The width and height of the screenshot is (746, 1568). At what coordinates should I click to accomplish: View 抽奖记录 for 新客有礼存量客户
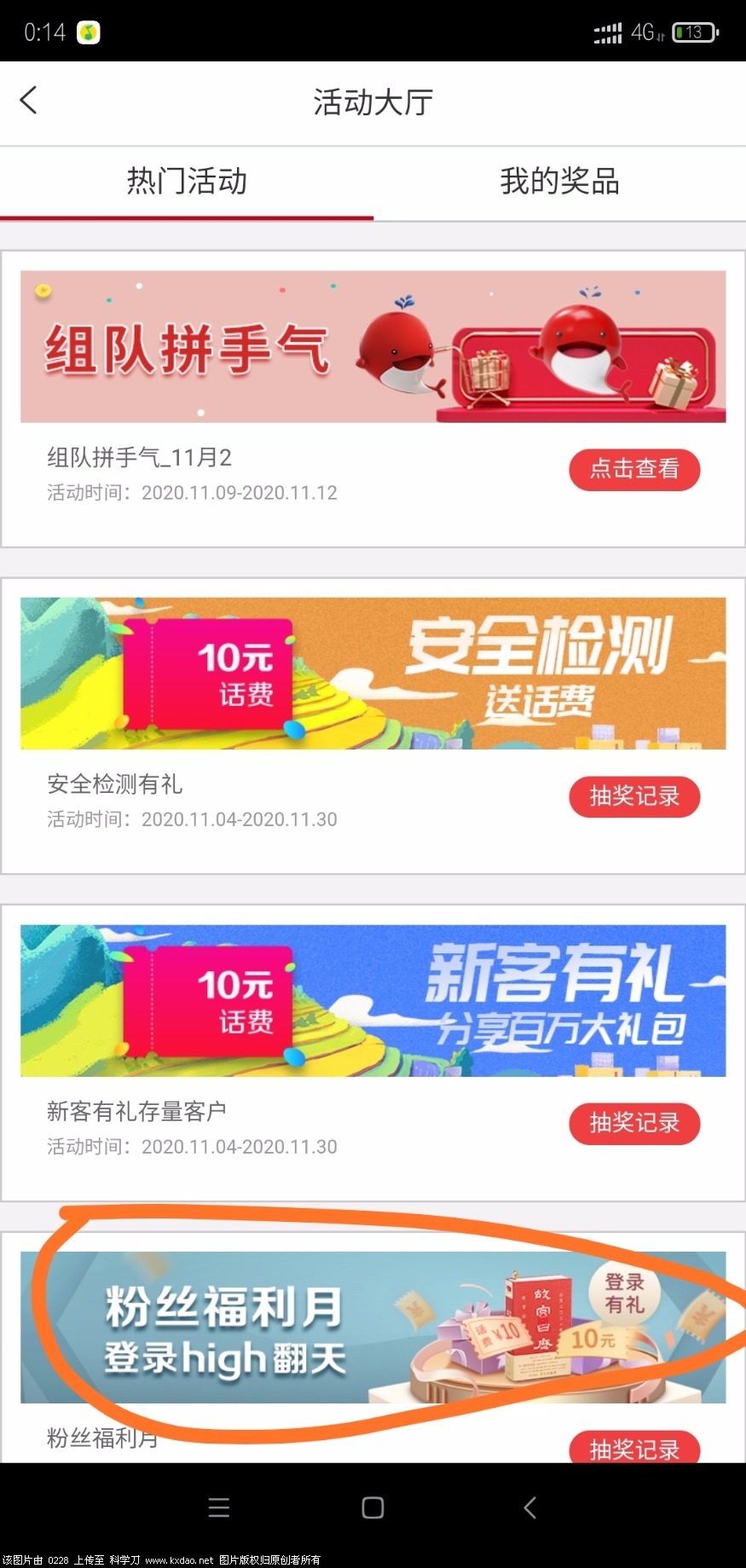[634, 1123]
